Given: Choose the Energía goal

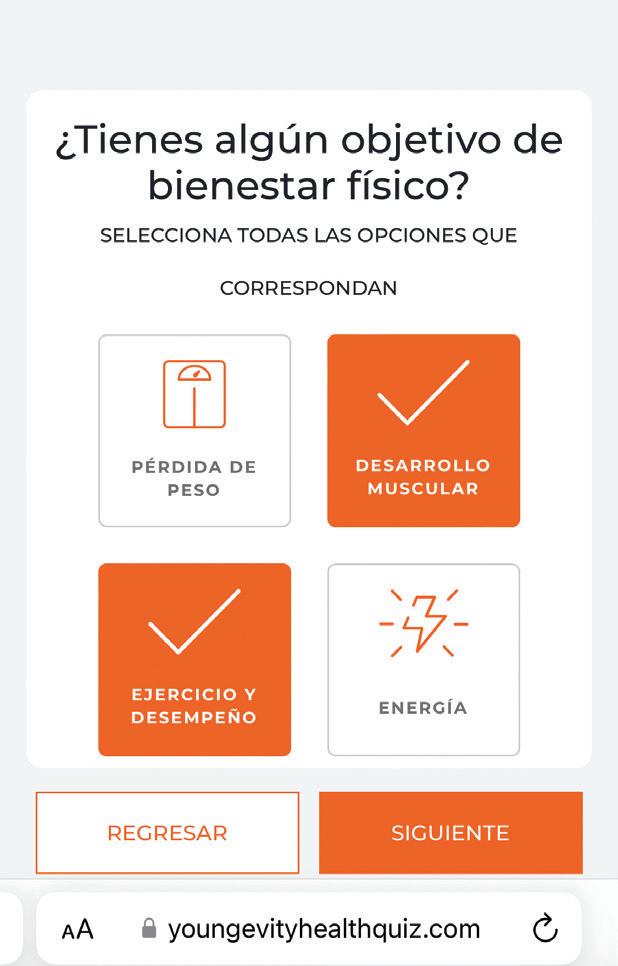Looking at the screenshot, I should (423, 659).
